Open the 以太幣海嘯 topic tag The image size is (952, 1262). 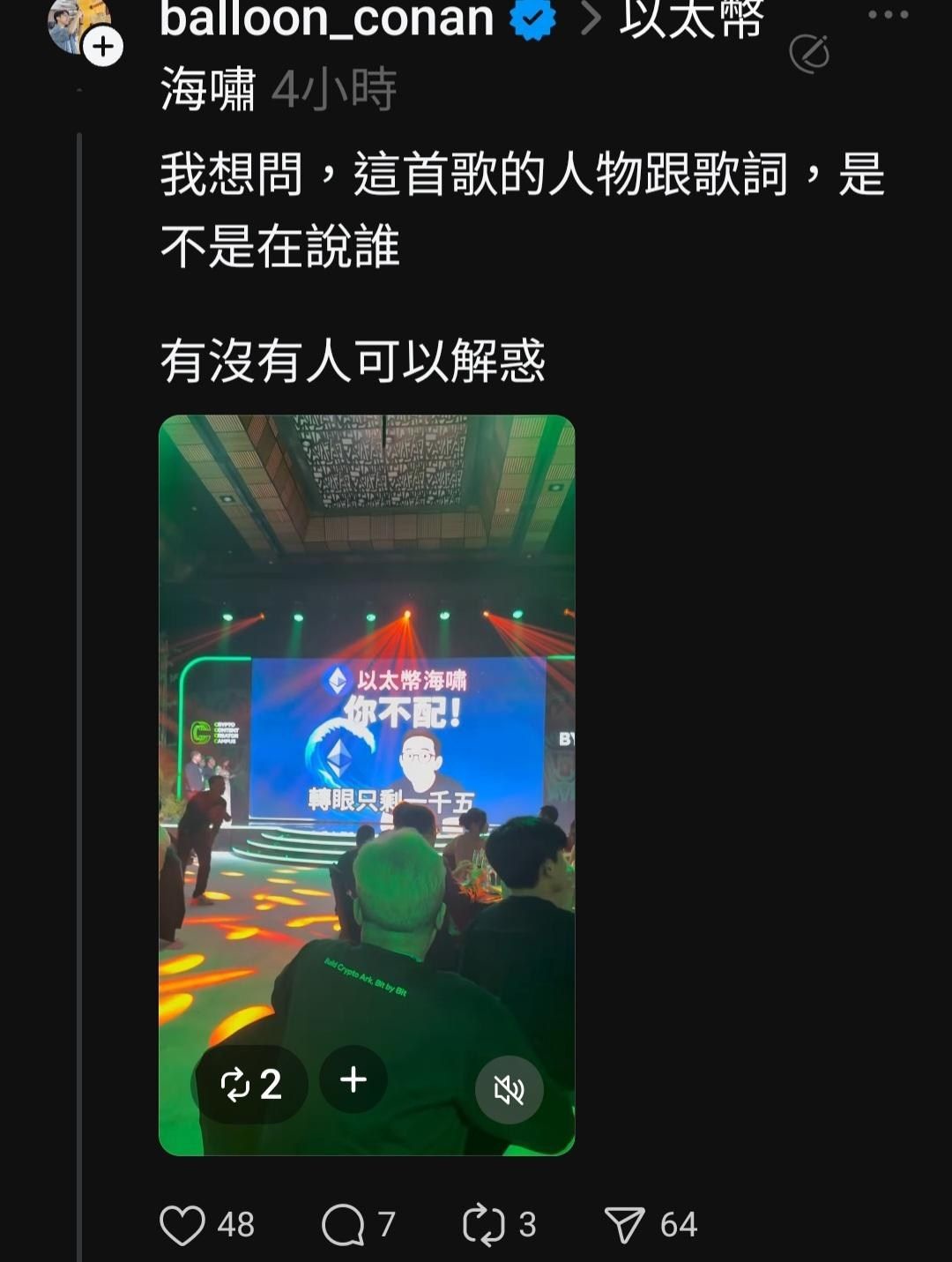(x=689, y=21)
